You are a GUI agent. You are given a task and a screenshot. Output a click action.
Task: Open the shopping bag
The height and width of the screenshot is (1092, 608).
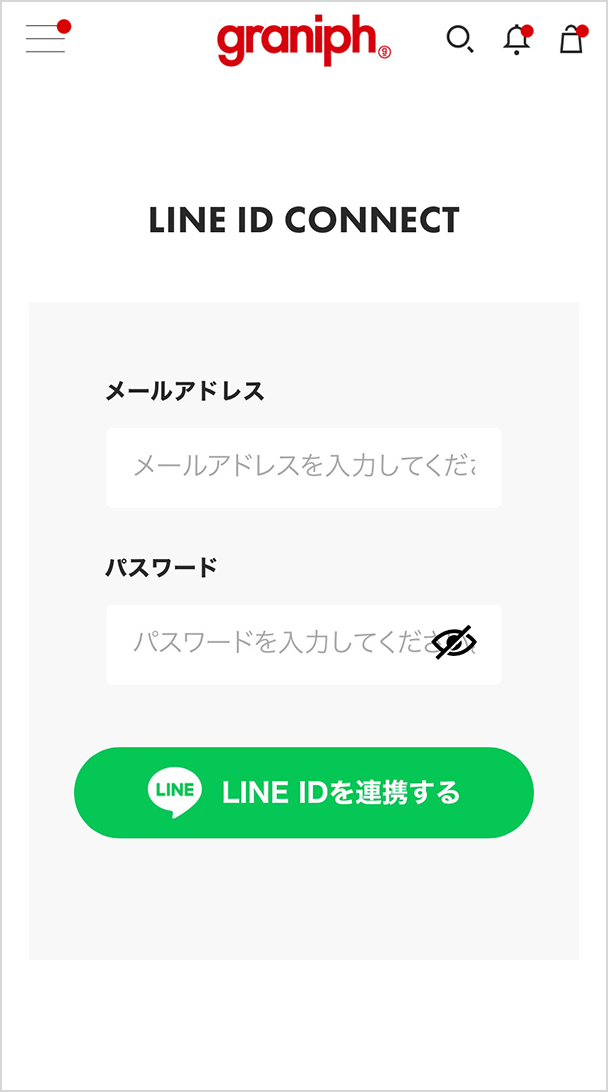coord(572,40)
